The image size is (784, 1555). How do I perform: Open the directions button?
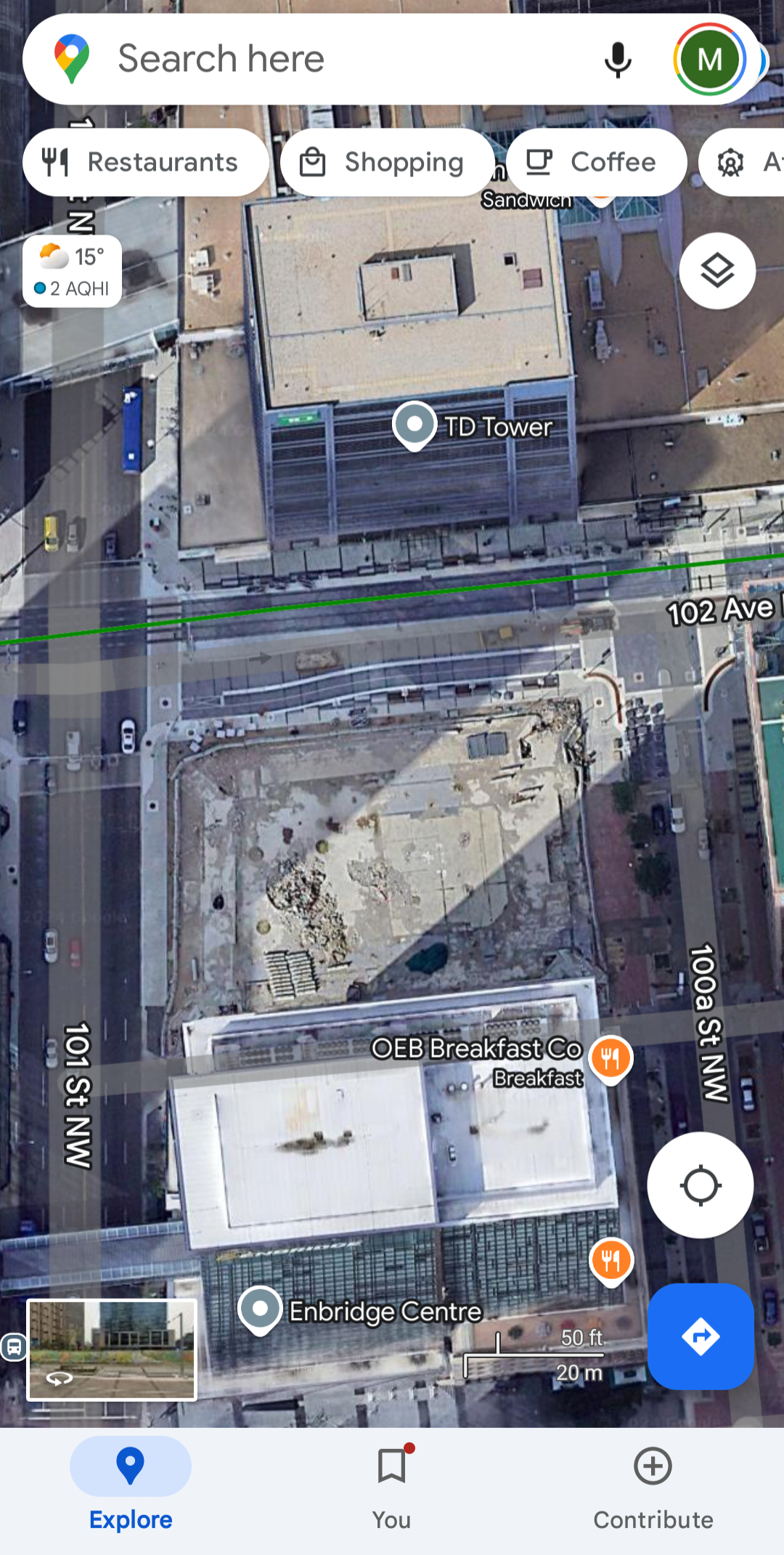pyautogui.click(x=700, y=1336)
